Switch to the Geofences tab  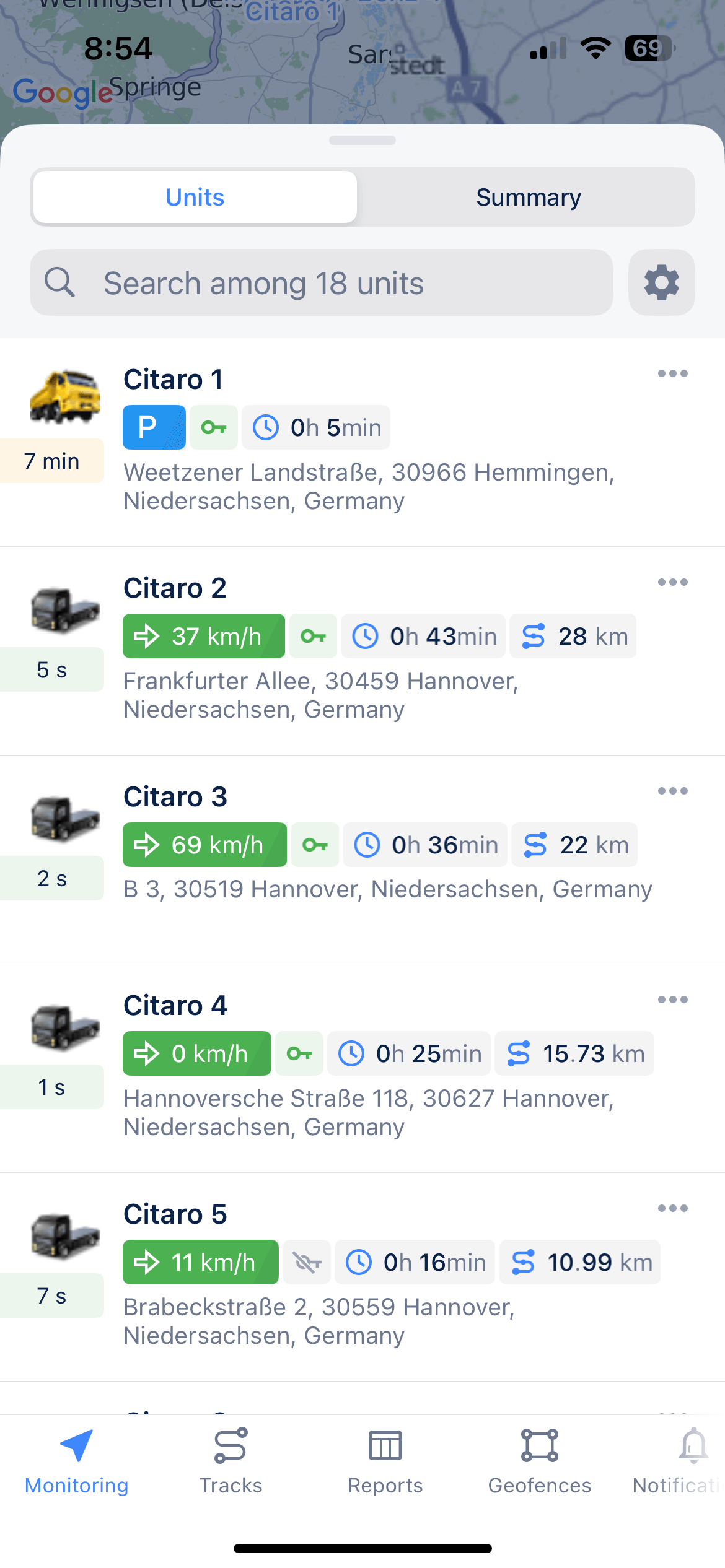(539, 1461)
